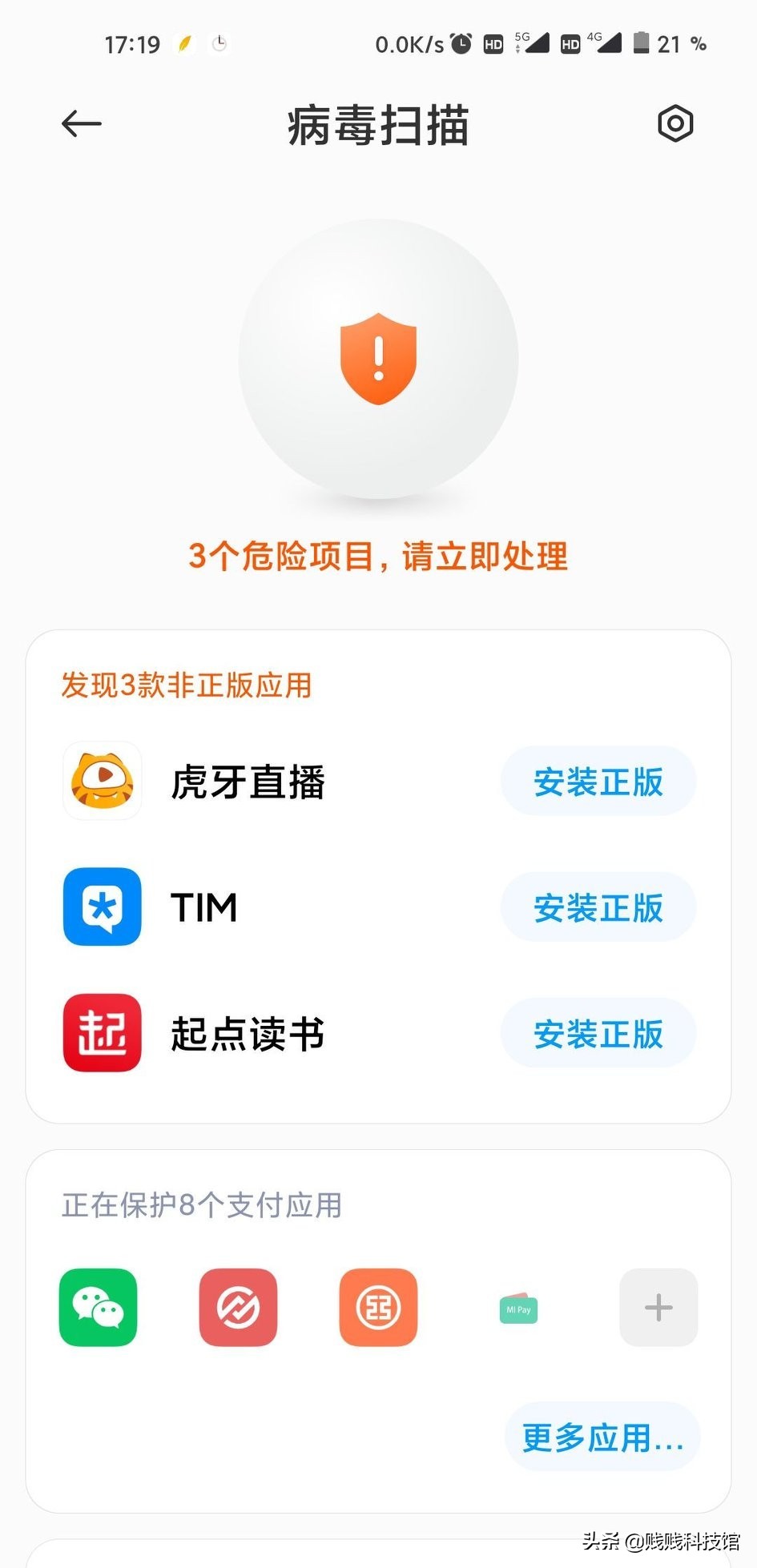This screenshot has height=1568, width=757.
Task: Click the red payment app icon
Action: 237,1309
